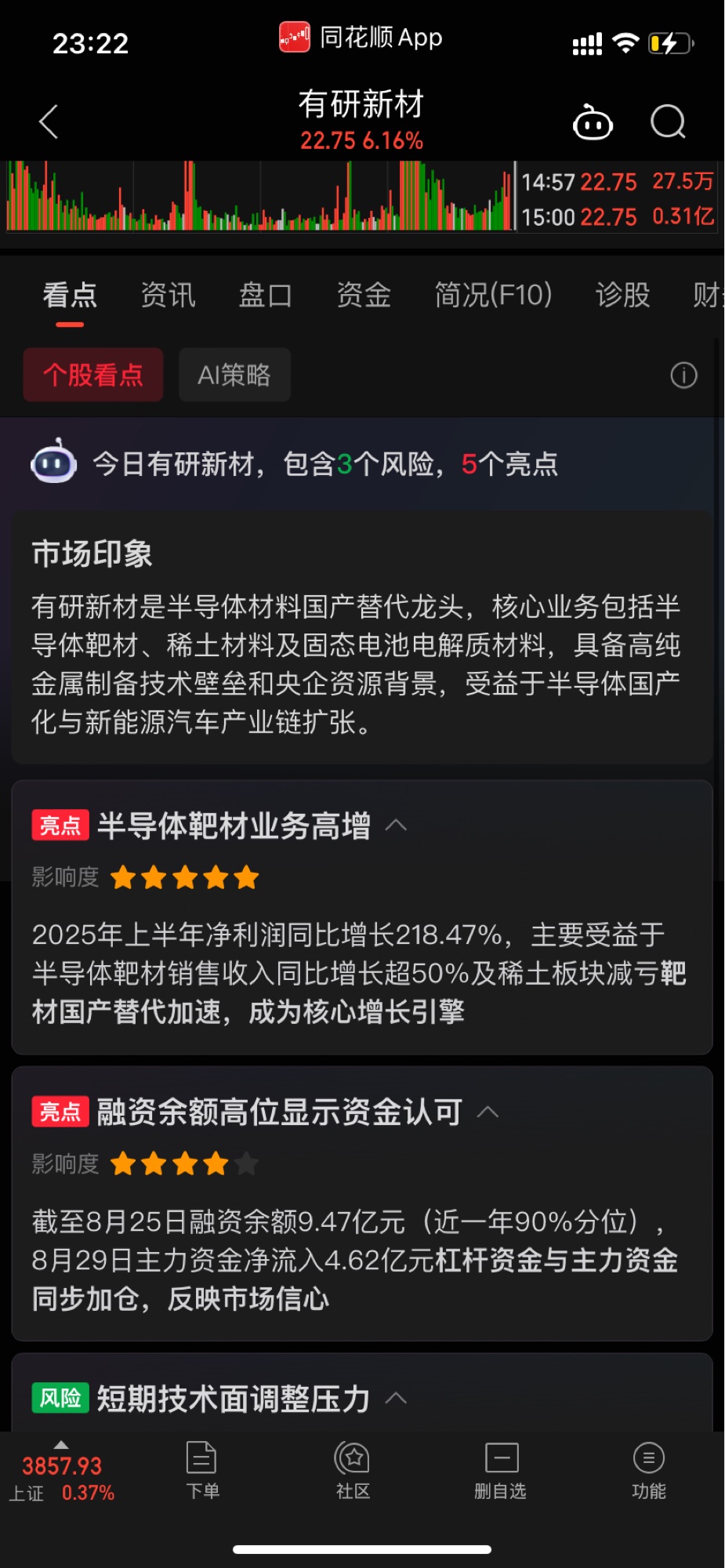
Task: Collapse the 短期技术面调整压力 risk item
Action: [397, 1398]
